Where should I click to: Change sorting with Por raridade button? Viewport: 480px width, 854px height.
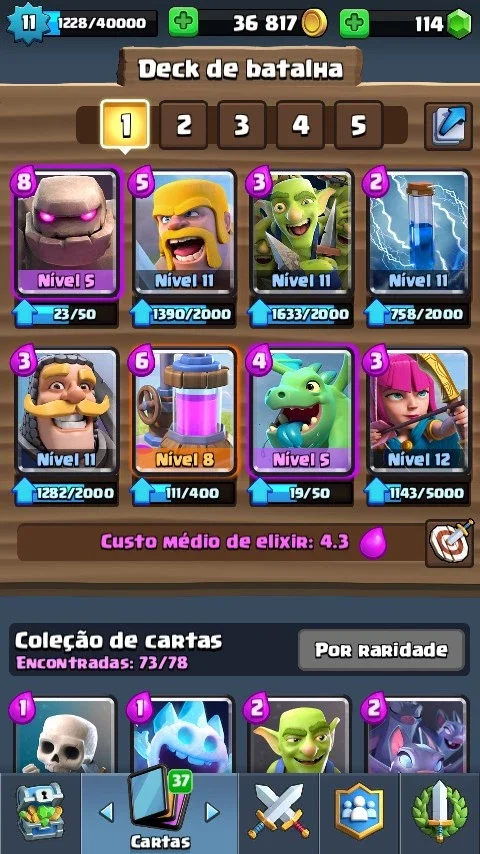tap(381, 649)
